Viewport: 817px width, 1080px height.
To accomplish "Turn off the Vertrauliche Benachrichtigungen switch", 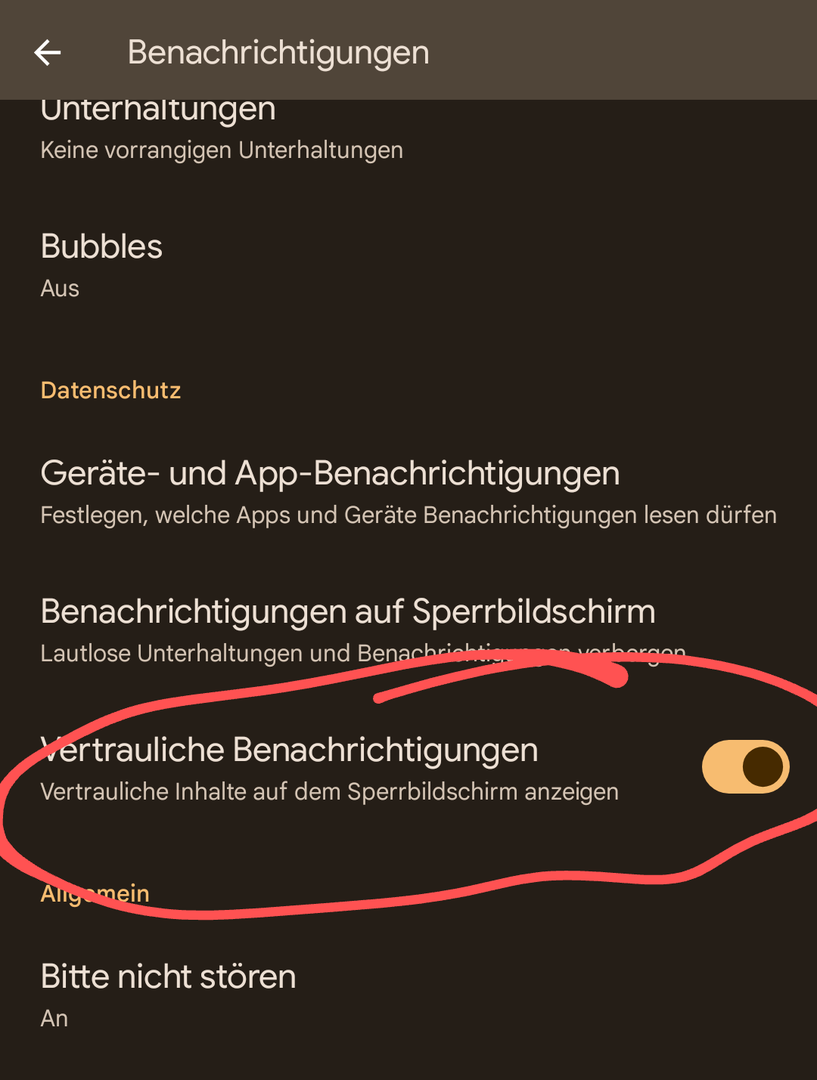I will pyautogui.click(x=745, y=767).
